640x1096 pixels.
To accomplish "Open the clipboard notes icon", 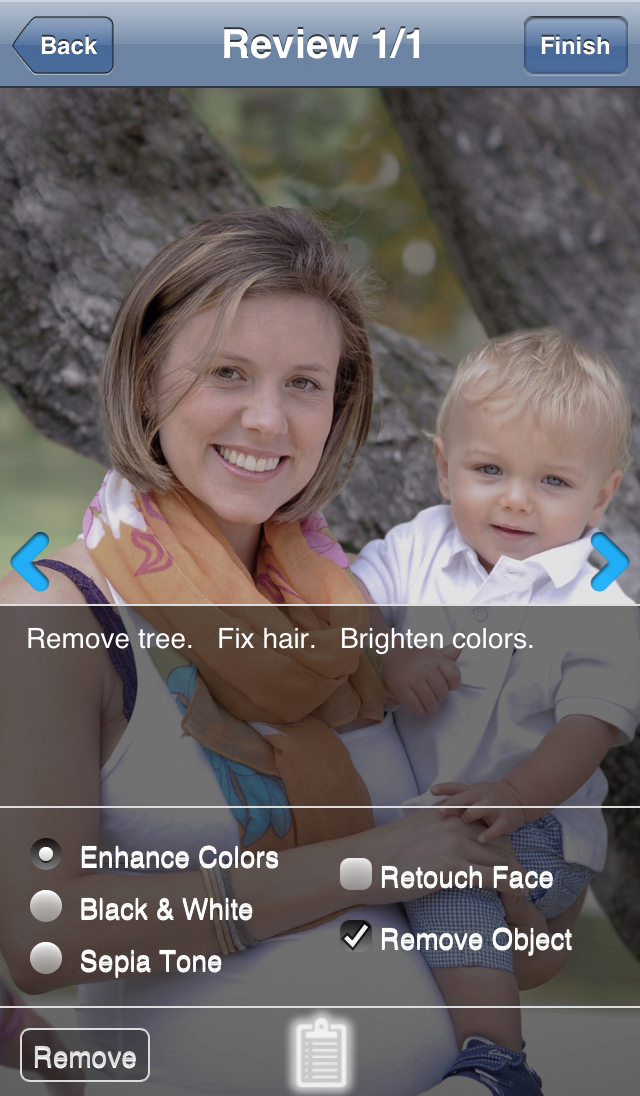I will [321, 1052].
